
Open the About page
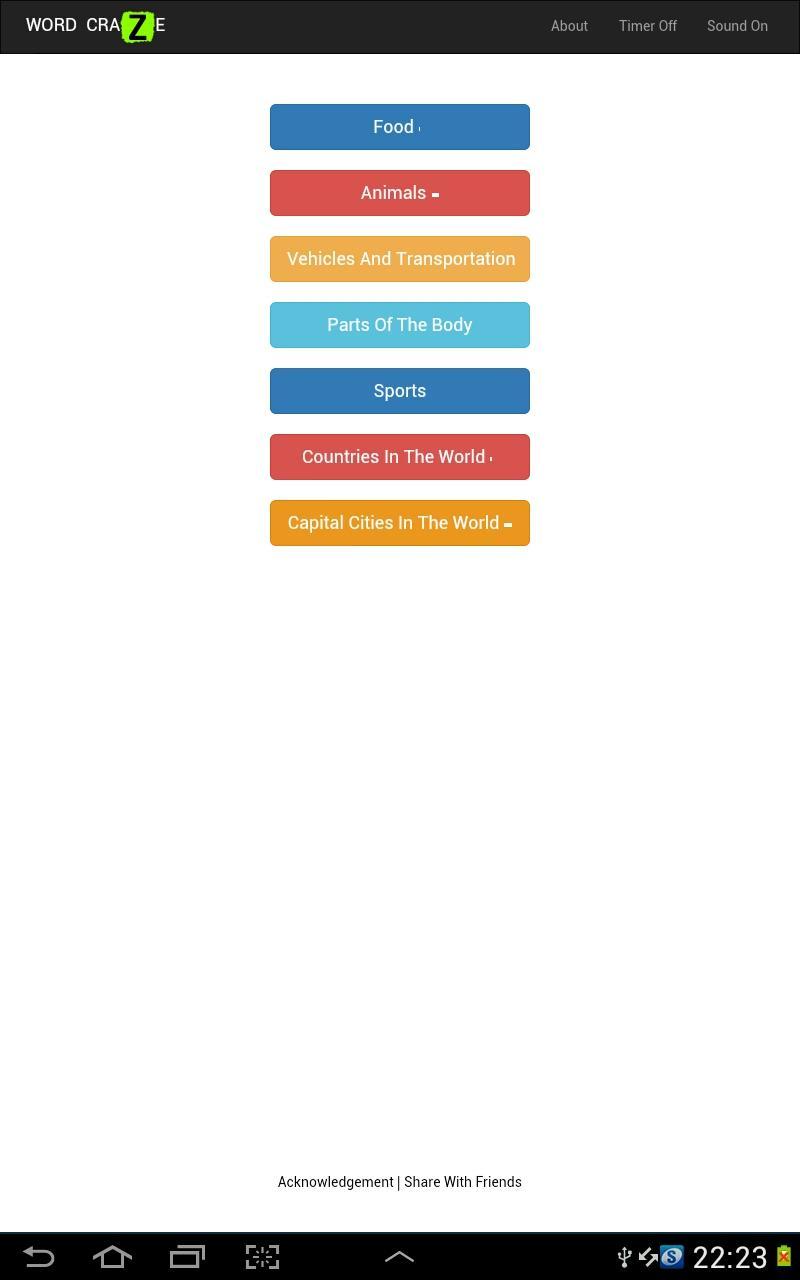(x=569, y=26)
